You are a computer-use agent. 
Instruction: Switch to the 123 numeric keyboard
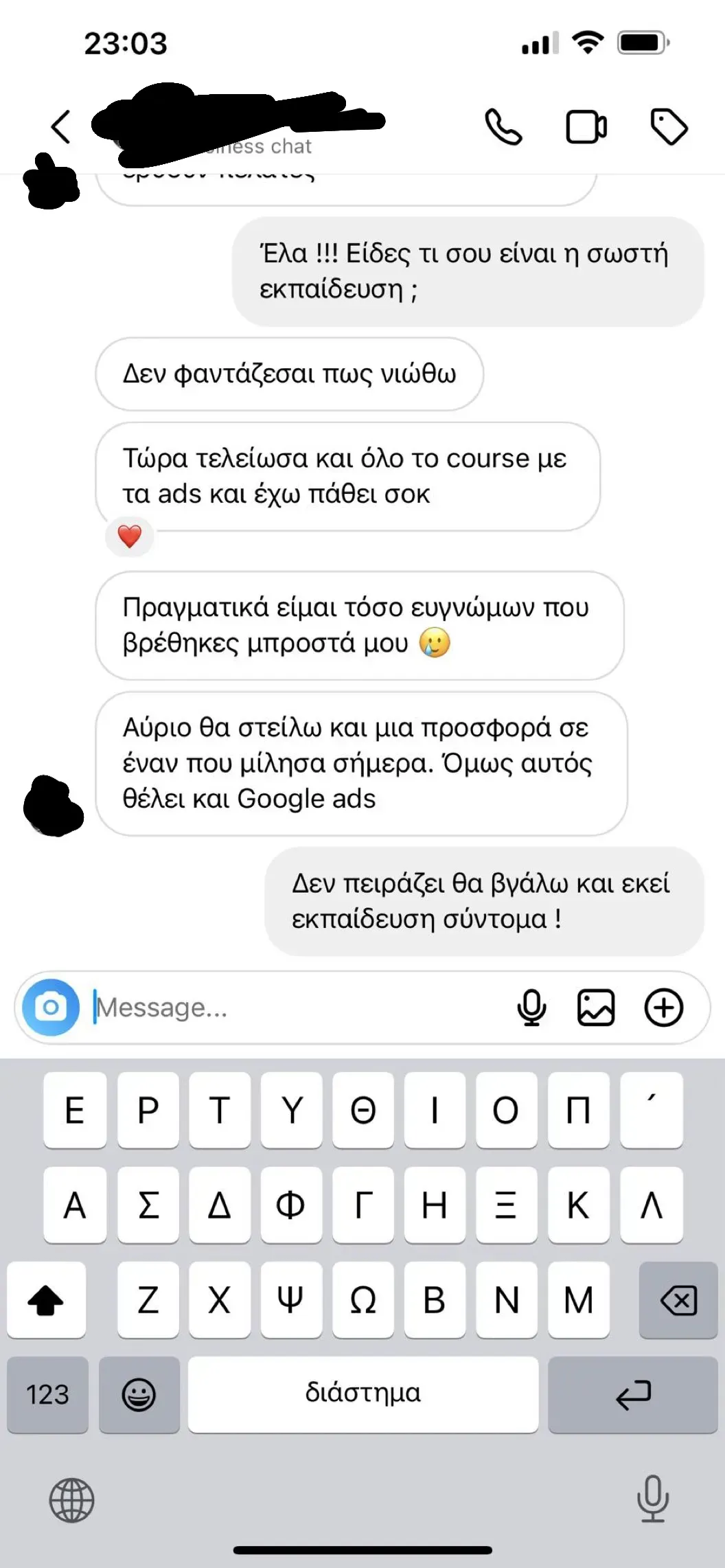[47, 1394]
